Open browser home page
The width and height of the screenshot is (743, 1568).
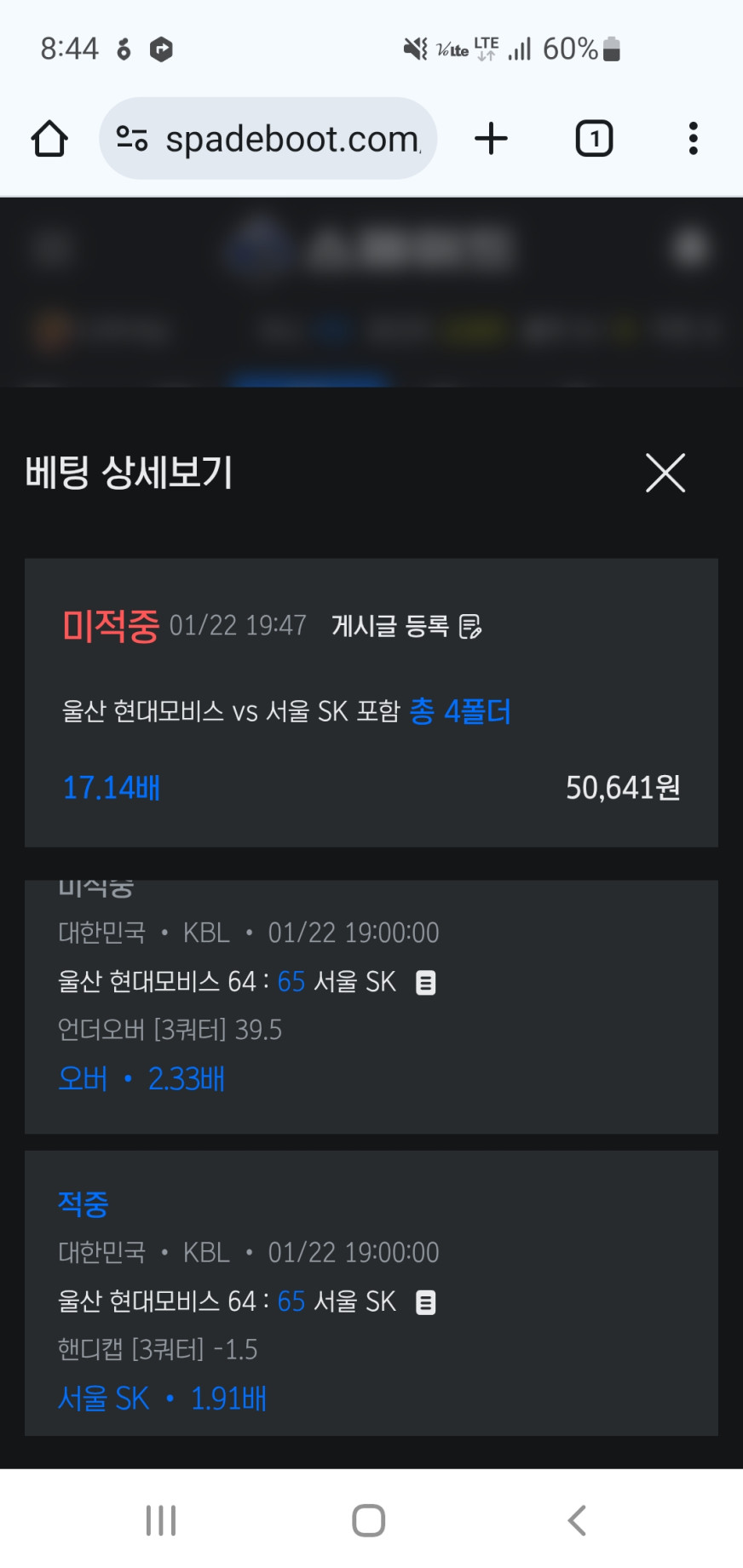point(49,139)
